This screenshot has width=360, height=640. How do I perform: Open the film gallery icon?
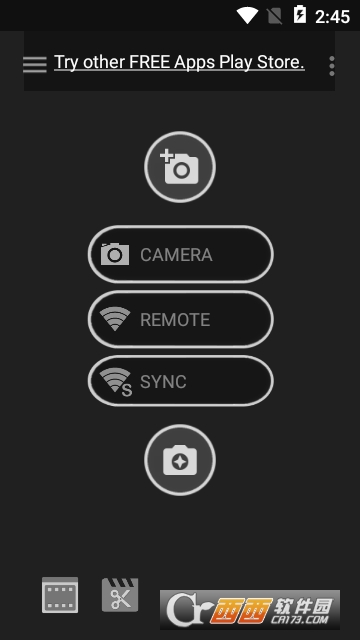[x=60, y=595]
